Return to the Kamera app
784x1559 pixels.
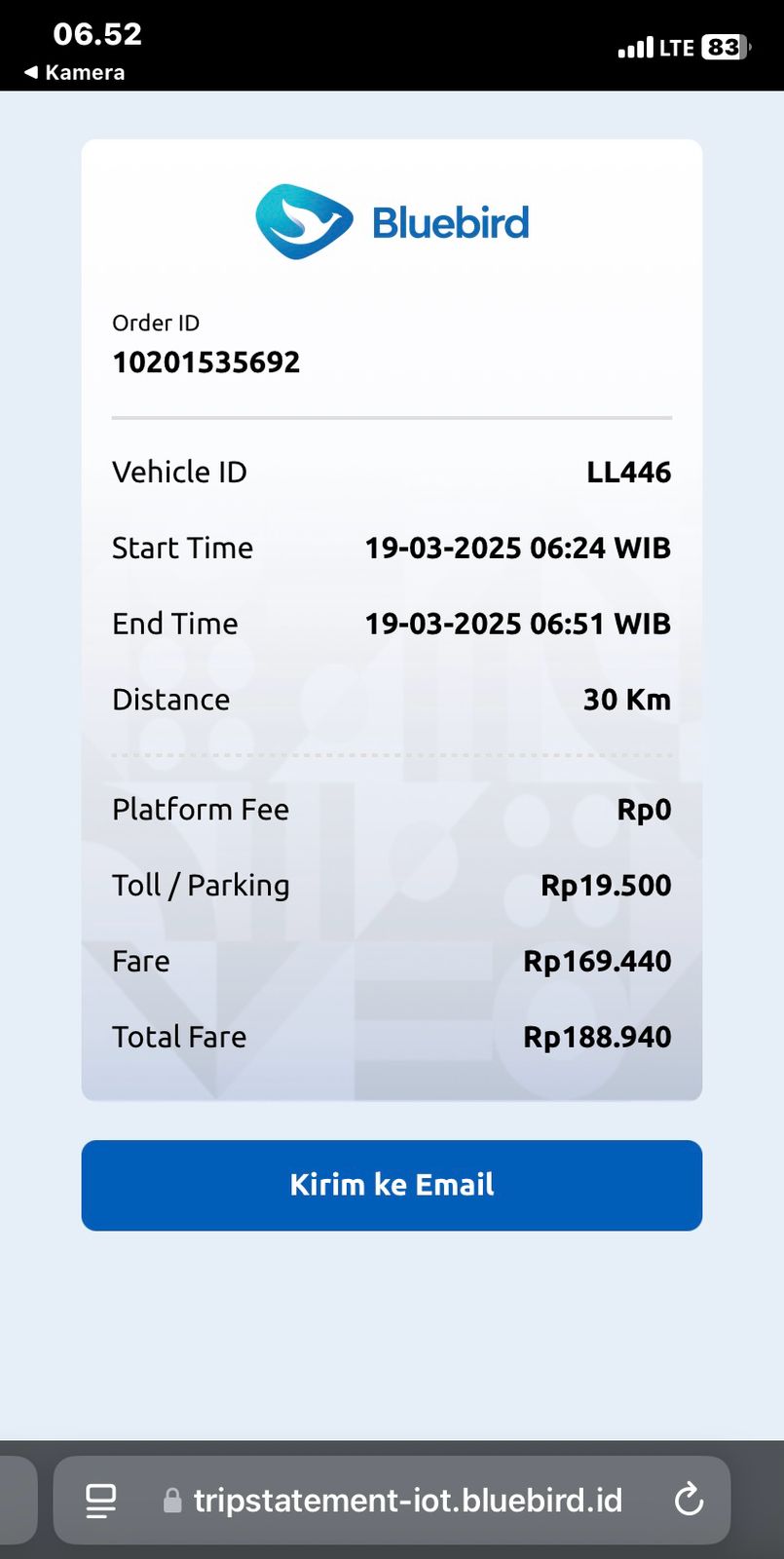[x=74, y=72]
